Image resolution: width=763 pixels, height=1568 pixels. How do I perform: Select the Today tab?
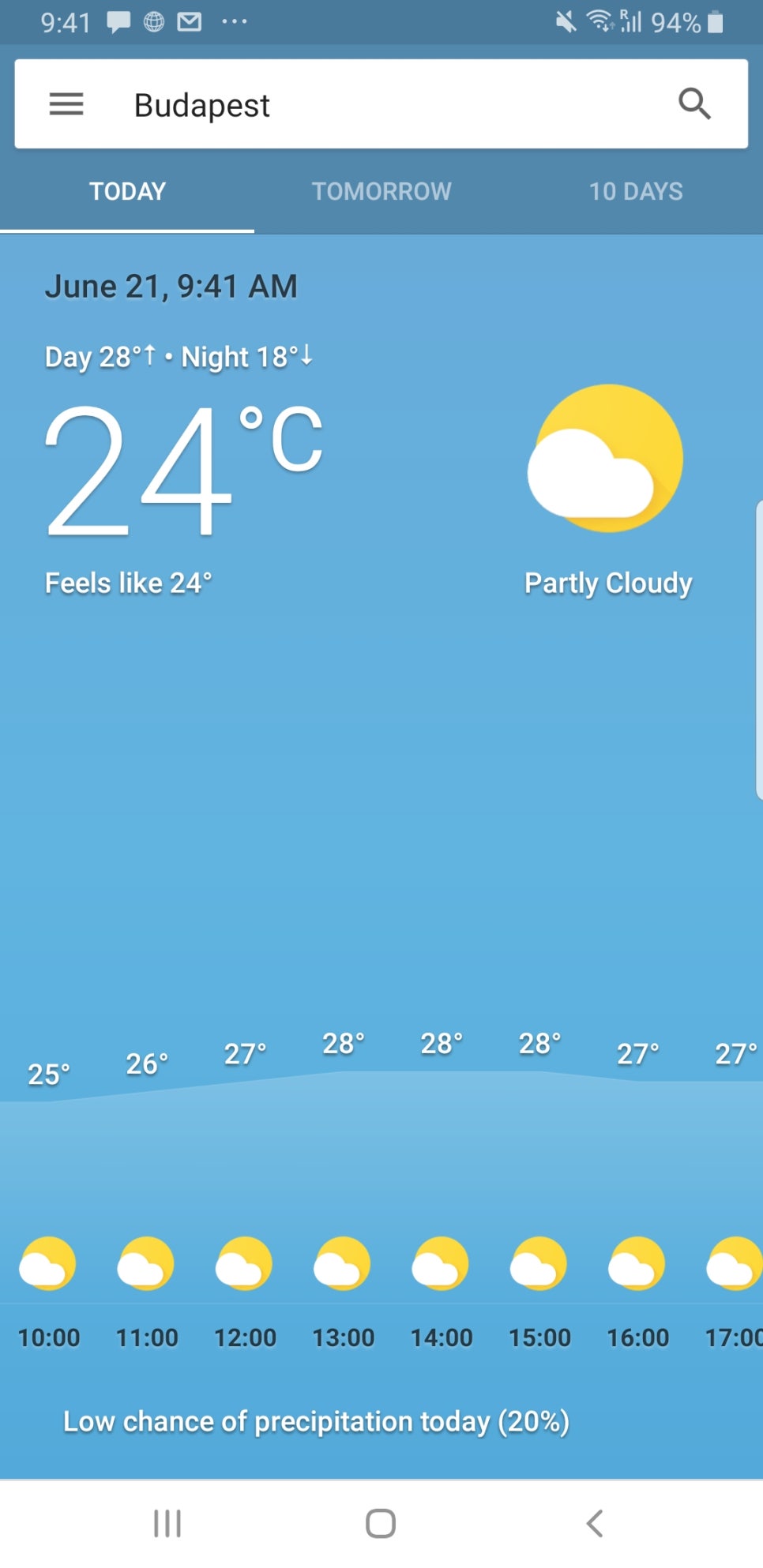pyautogui.click(x=127, y=191)
